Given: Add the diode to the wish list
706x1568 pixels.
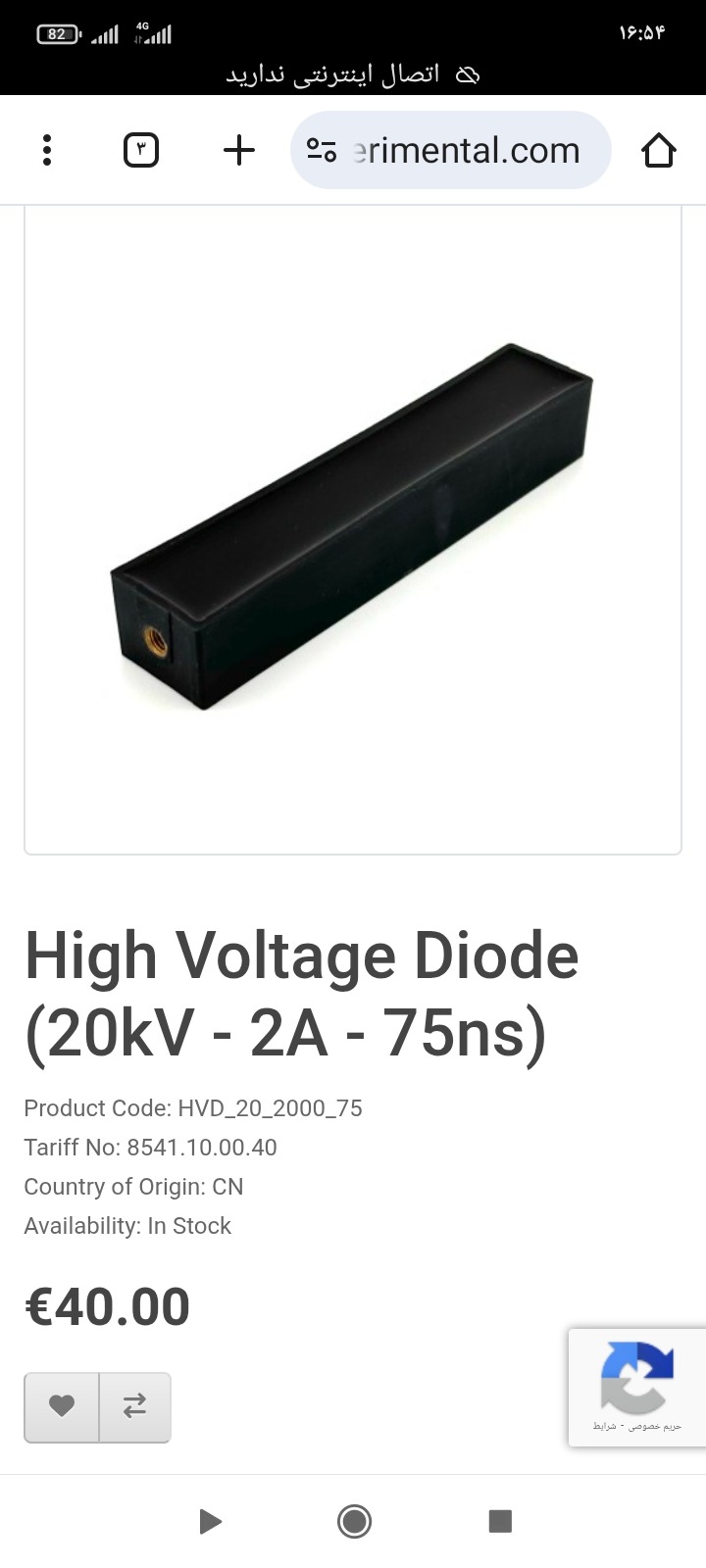Looking at the screenshot, I should (x=62, y=1406).
